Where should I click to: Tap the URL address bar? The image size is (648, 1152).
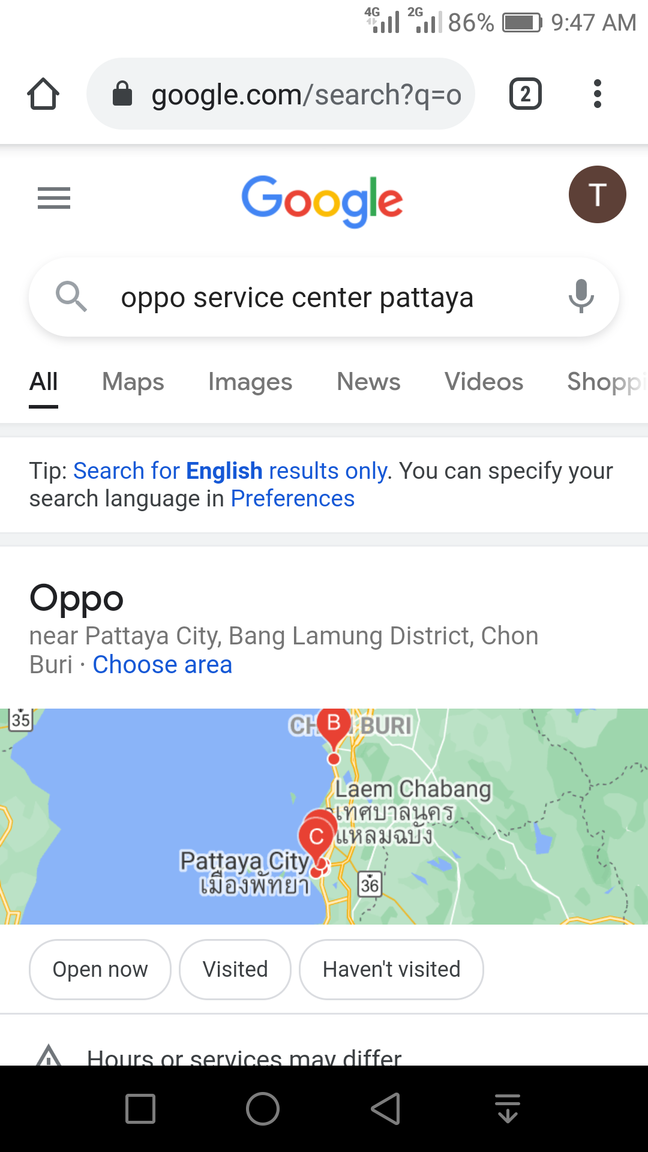click(281, 94)
